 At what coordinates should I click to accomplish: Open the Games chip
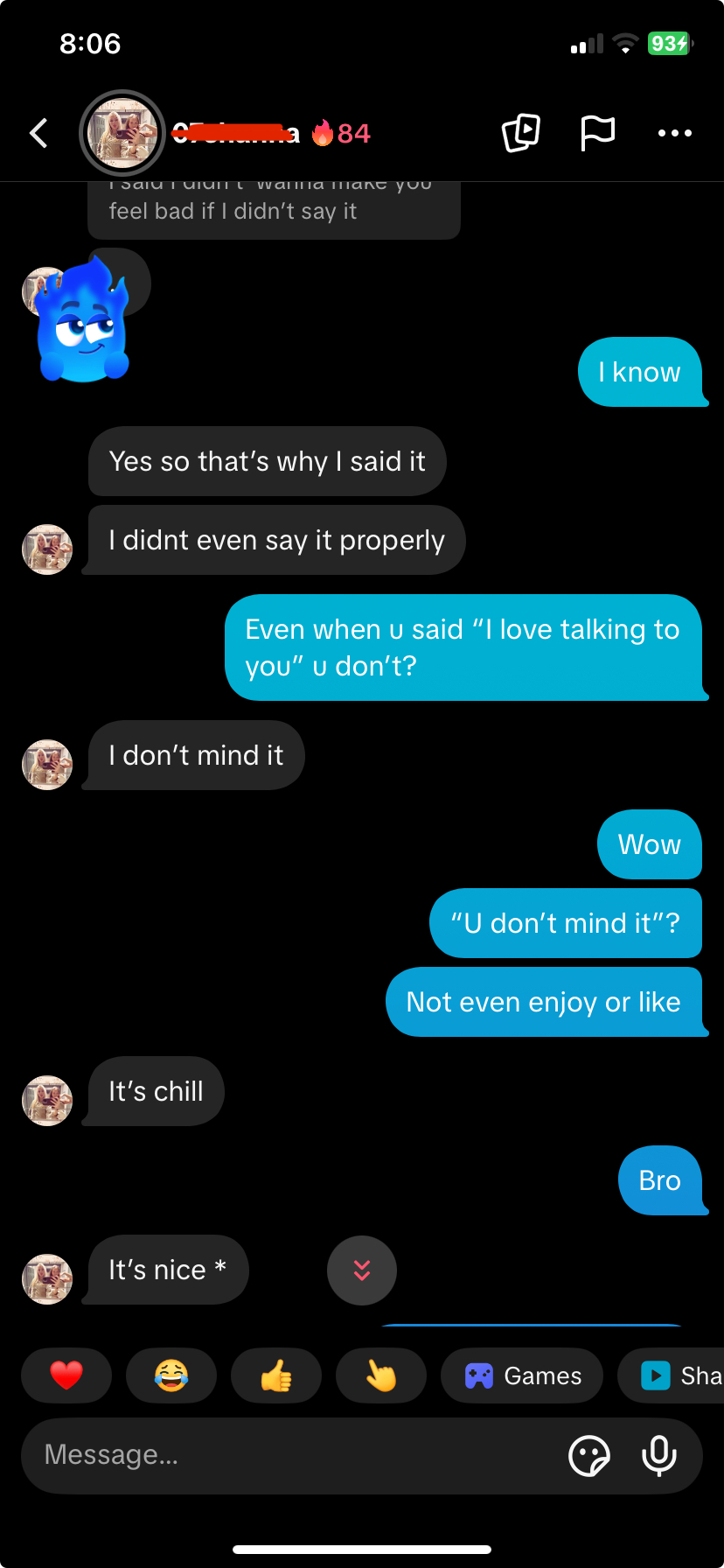(x=522, y=1375)
